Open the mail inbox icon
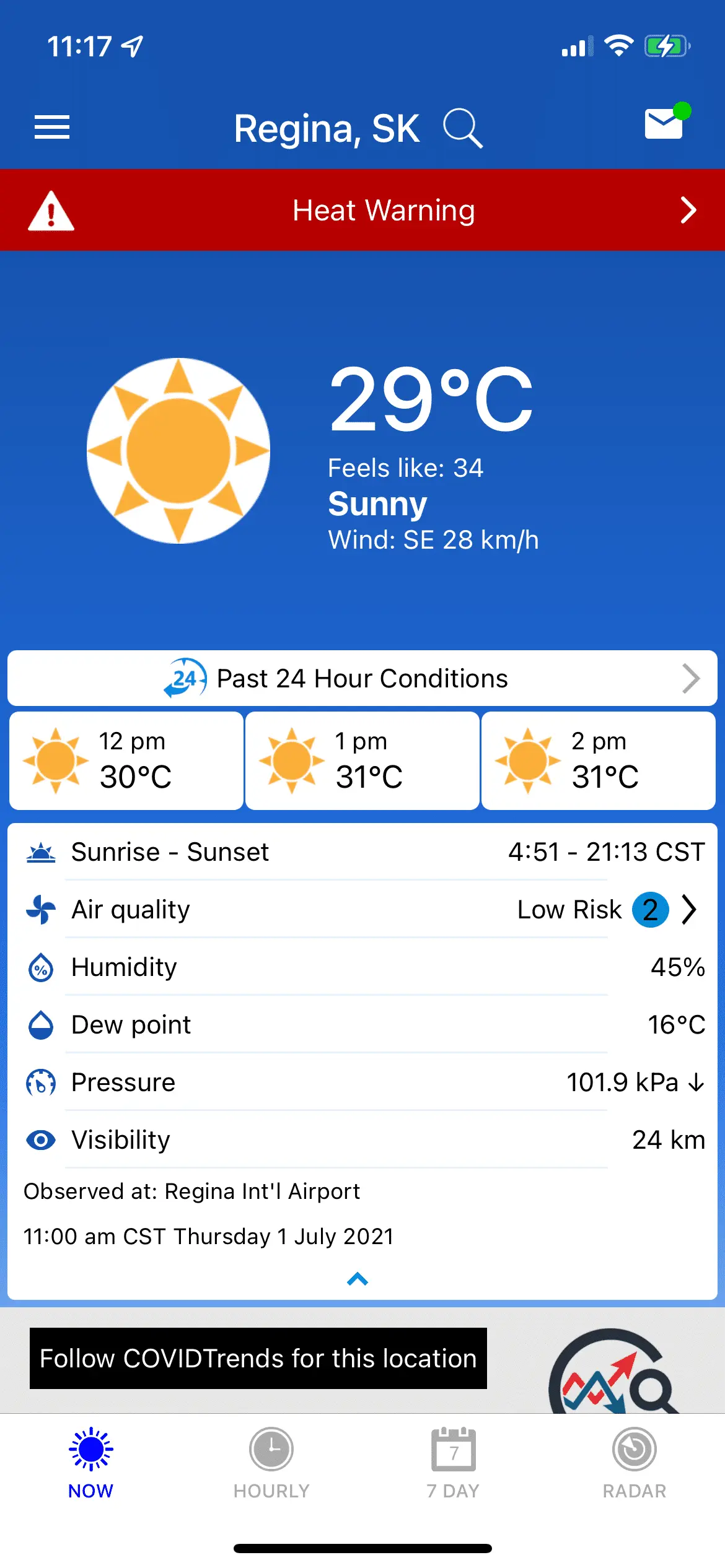This screenshot has height=1568, width=725. [x=664, y=123]
